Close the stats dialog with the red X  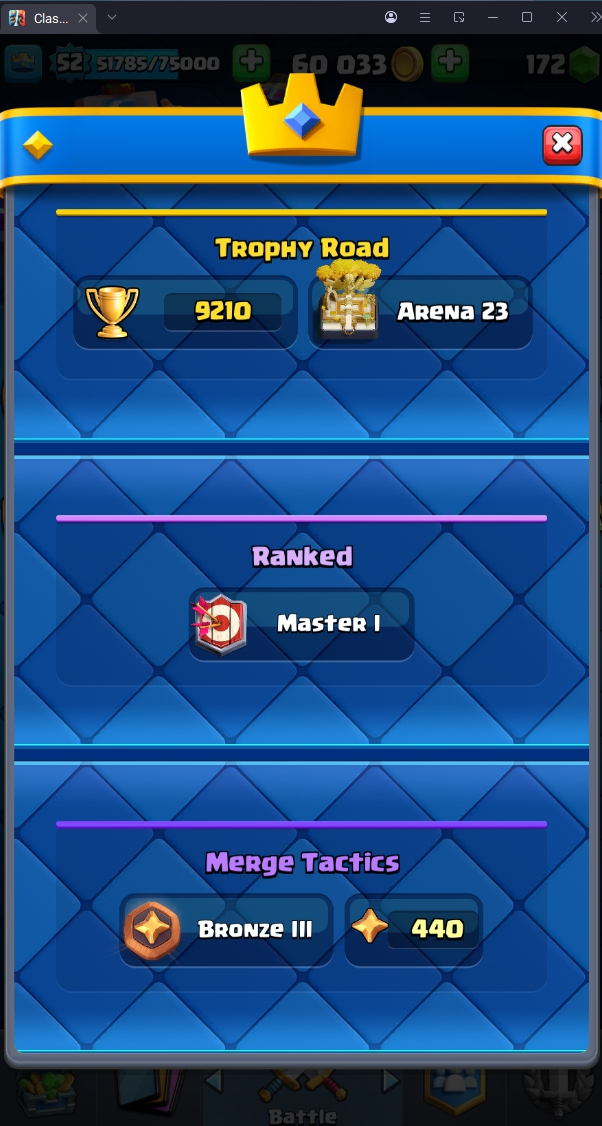point(562,145)
